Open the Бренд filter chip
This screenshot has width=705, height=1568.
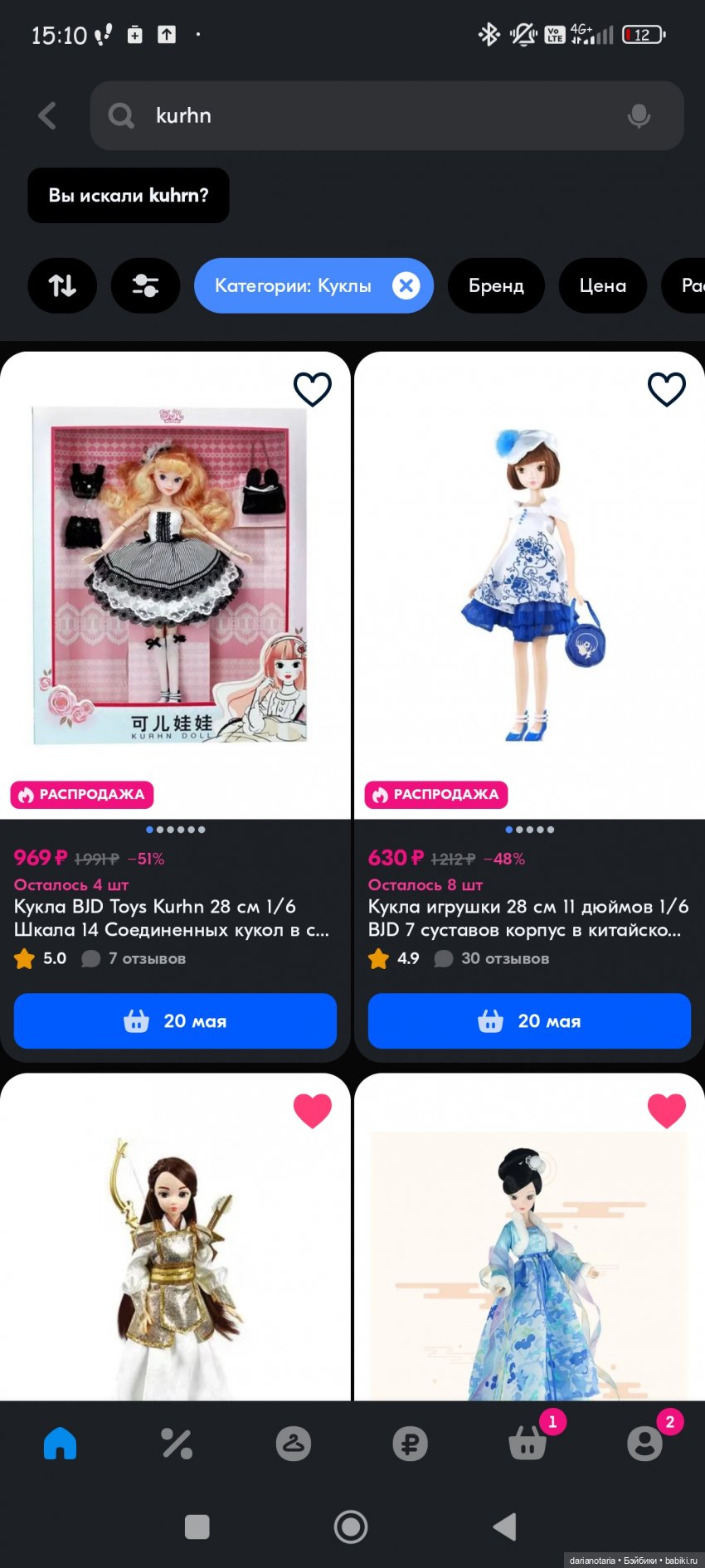[496, 285]
